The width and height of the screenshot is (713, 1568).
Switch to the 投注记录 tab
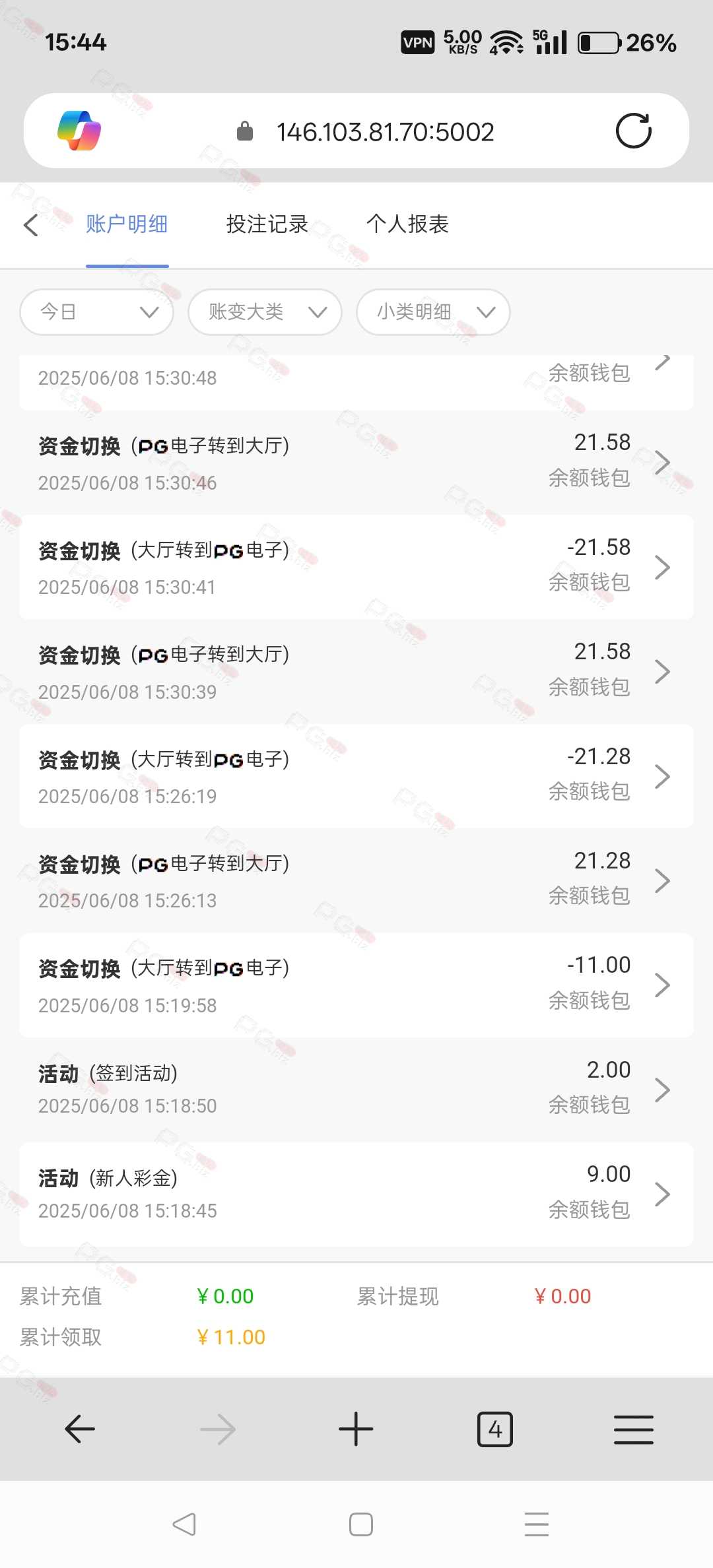[x=267, y=224]
